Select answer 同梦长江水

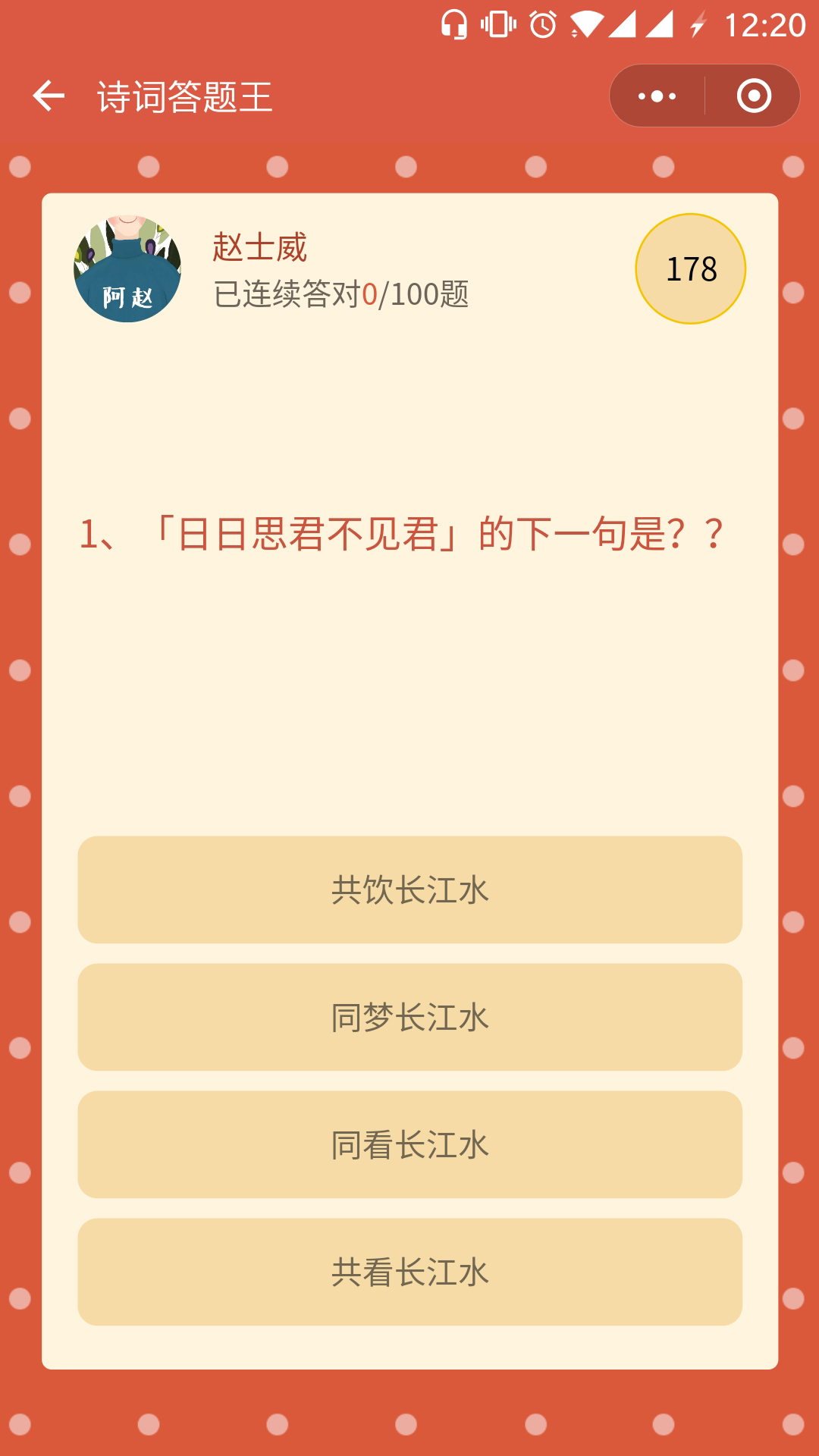[x=409, y=1018]
